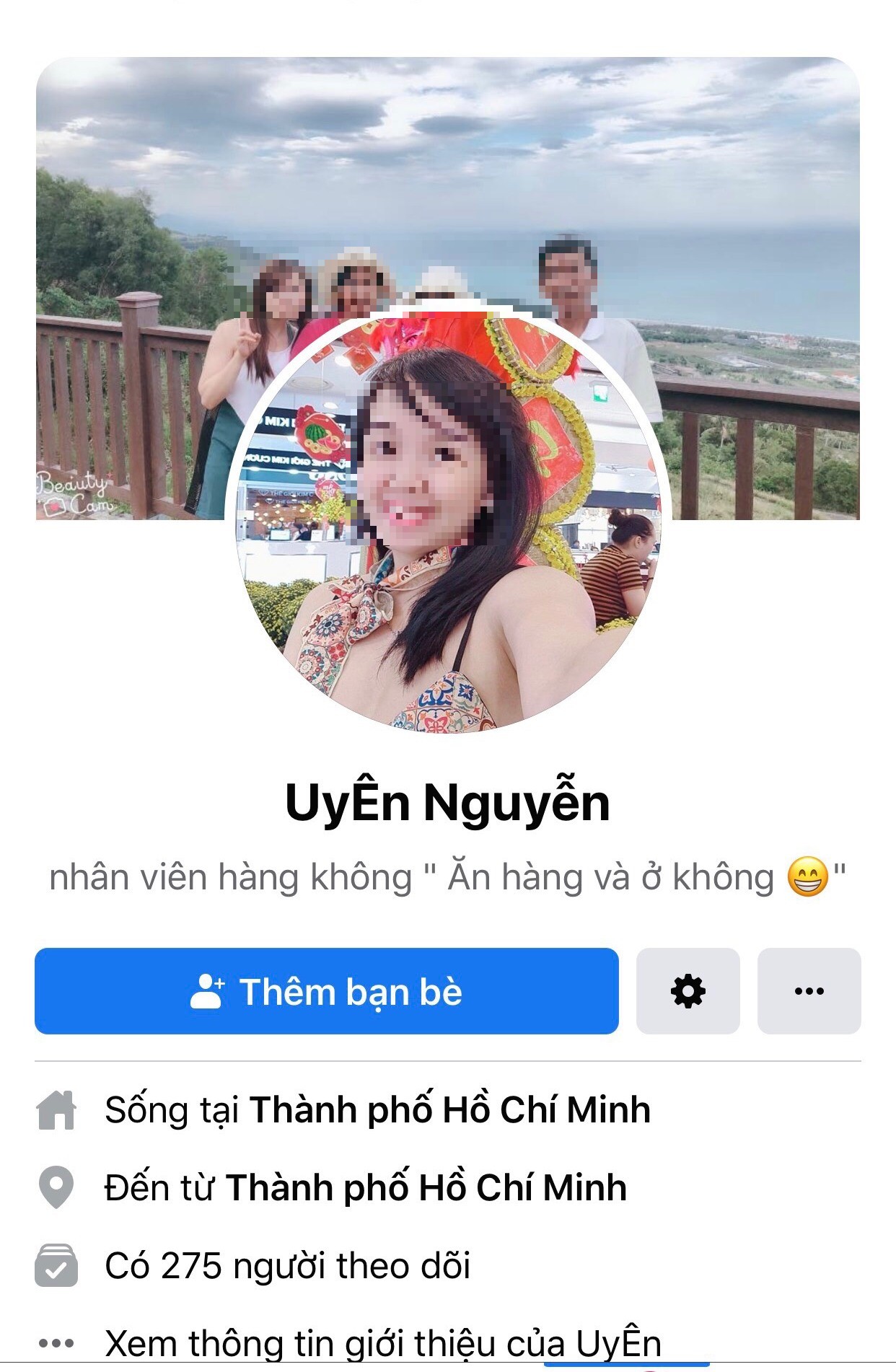Open the three-dot more options button
896x1372 pixels.
[809, 991]
